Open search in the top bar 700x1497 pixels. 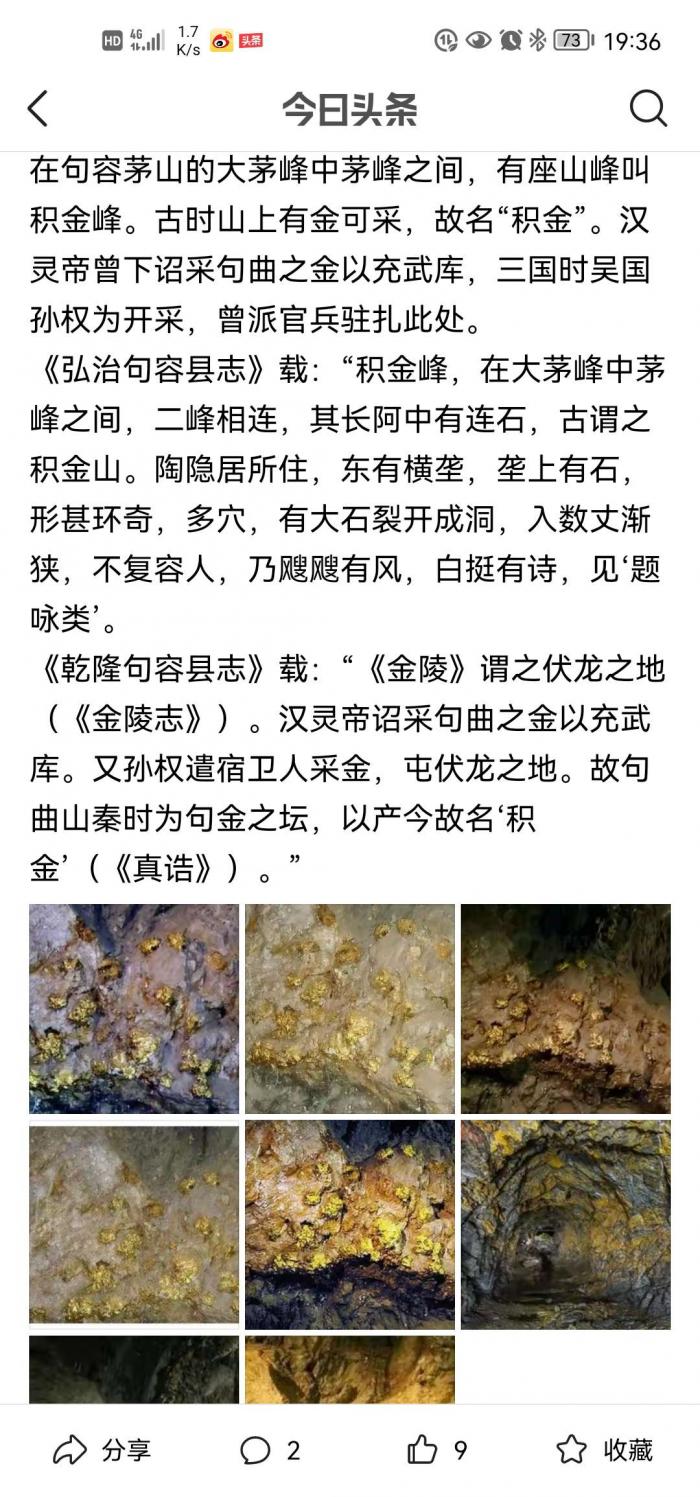tap(648, 108)
